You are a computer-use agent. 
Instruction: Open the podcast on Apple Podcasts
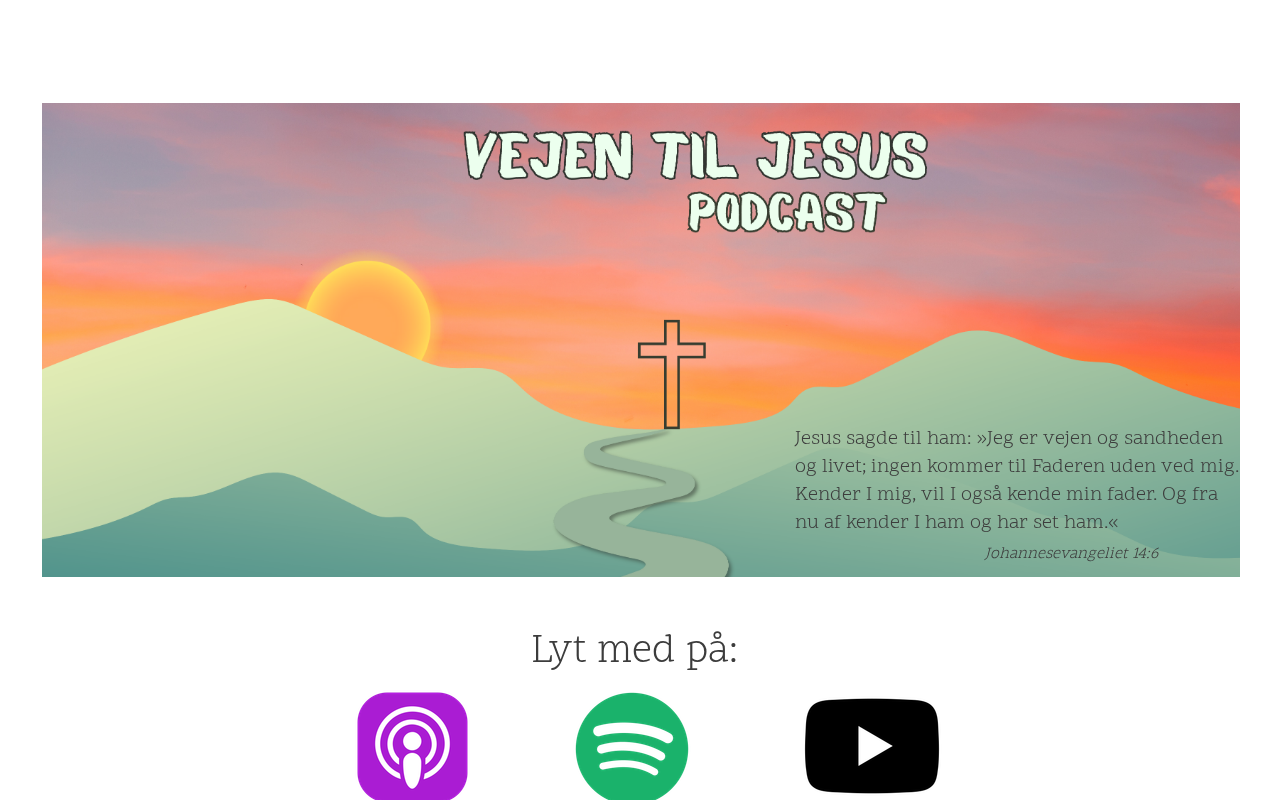pos(412,746)
